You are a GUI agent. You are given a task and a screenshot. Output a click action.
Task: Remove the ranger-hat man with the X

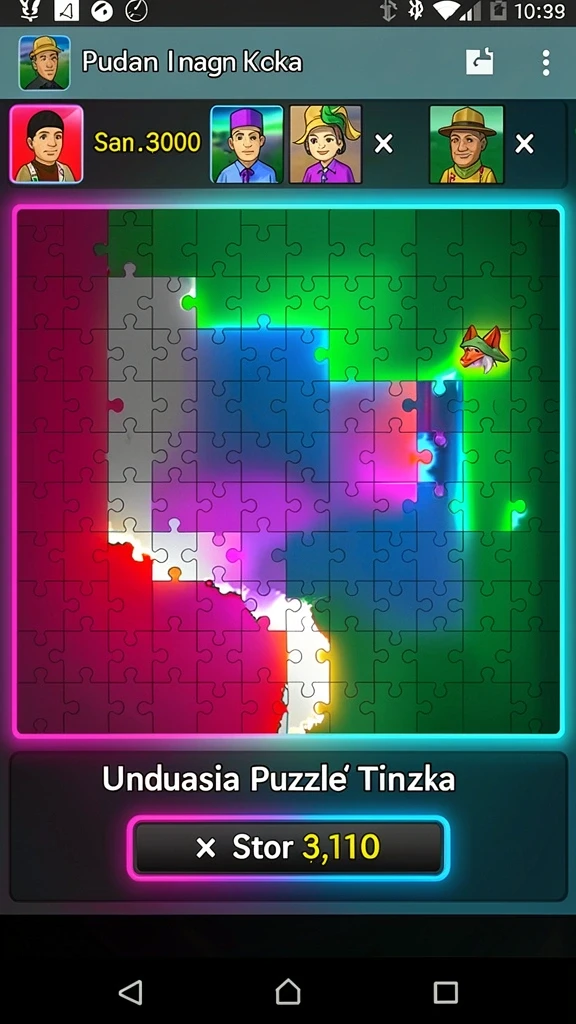(524, 144)
